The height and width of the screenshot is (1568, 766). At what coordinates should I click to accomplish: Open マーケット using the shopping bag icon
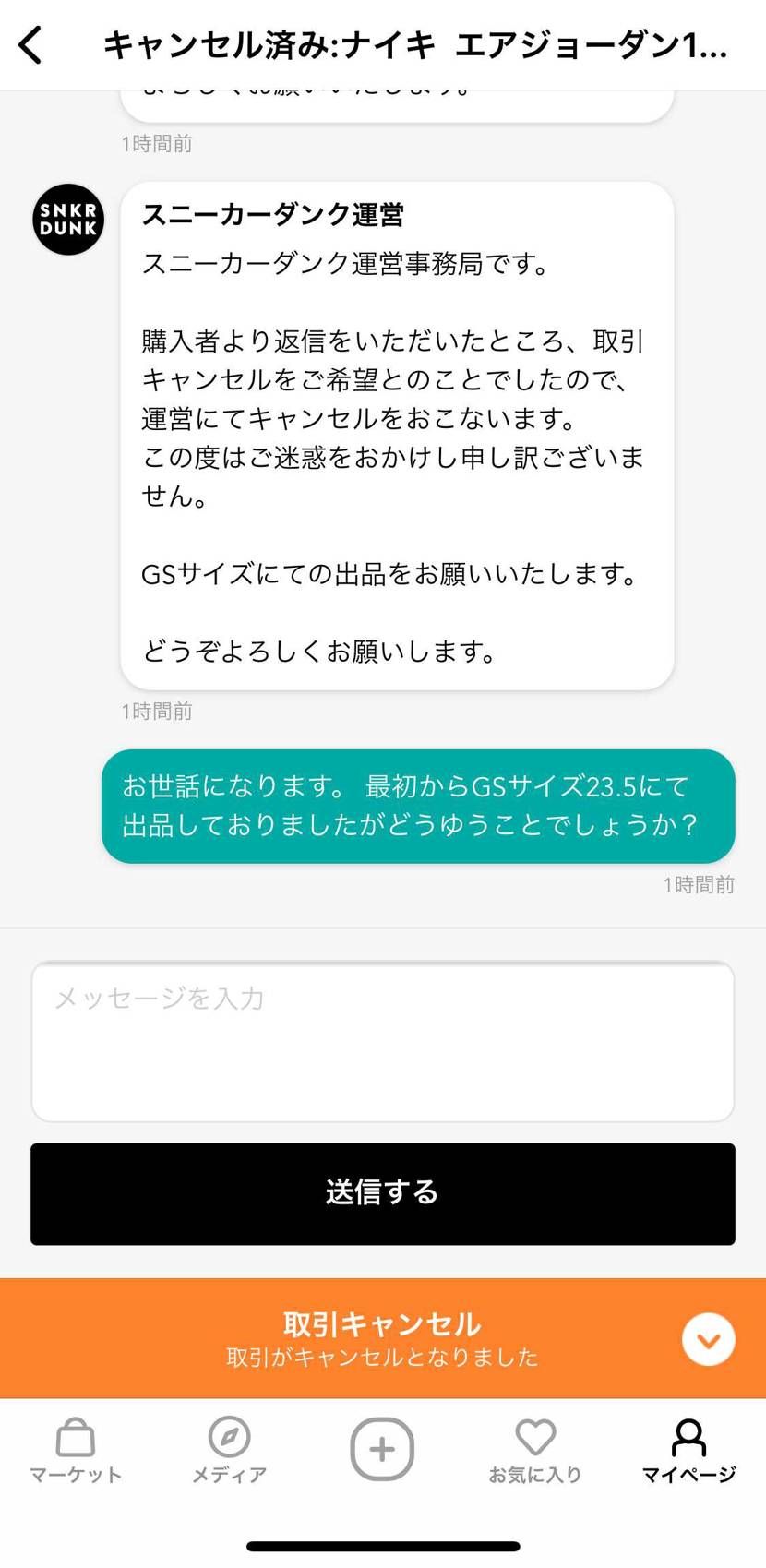(x=75, y=1437)
